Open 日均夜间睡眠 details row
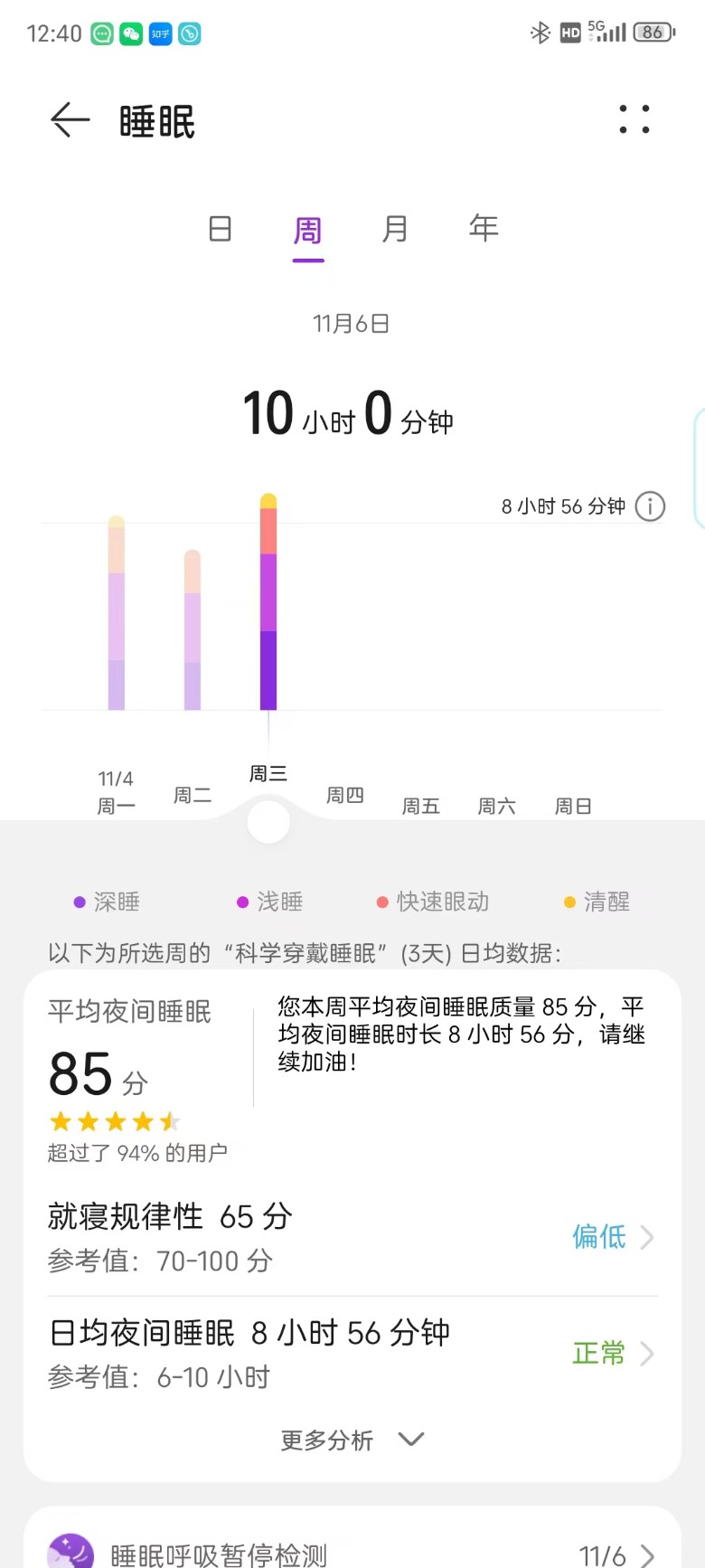705x1568 pixels. pos(352,1353)
